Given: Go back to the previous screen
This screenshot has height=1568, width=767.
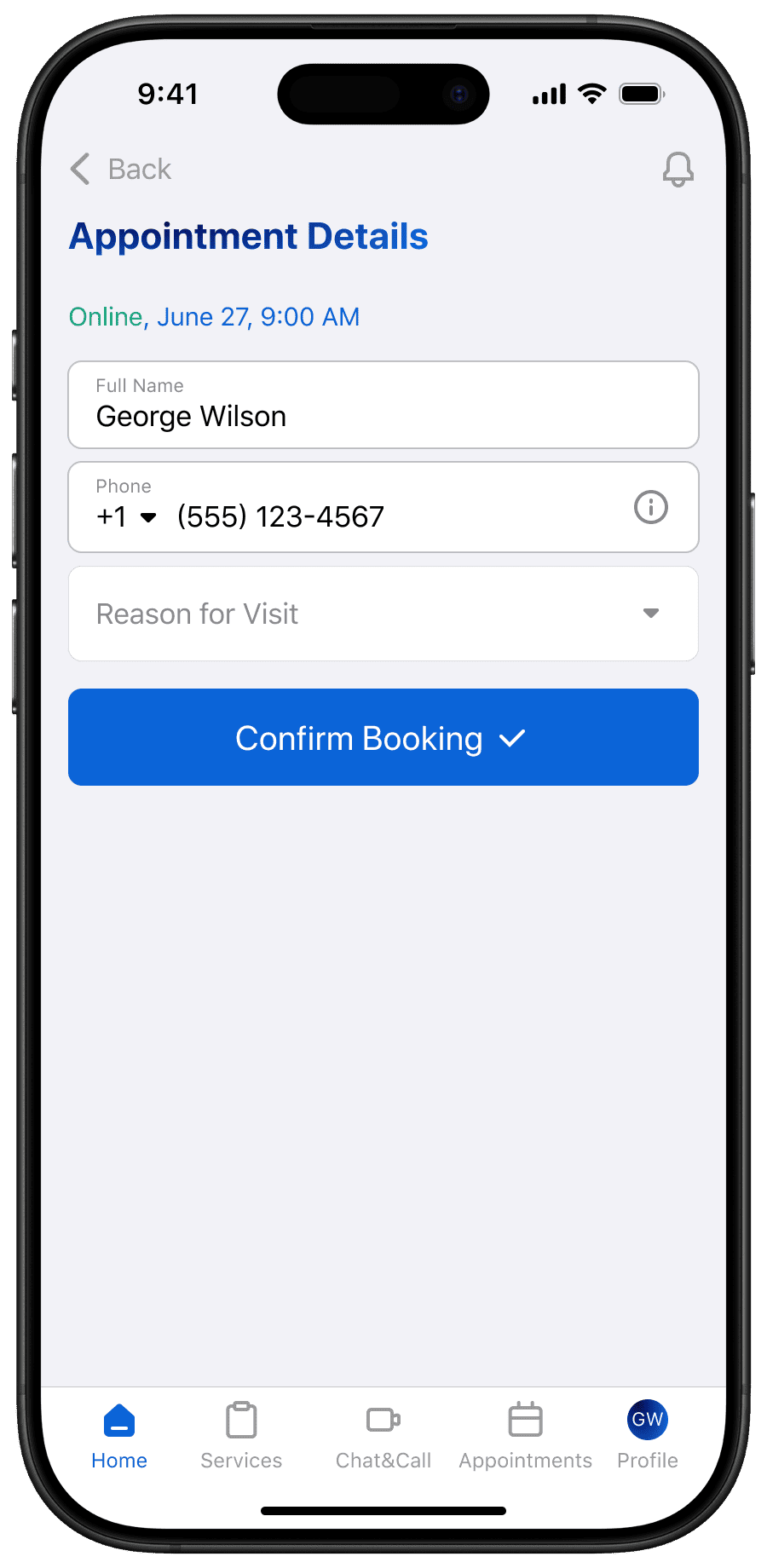Looking at the screenshot, I should pos(120,170).
